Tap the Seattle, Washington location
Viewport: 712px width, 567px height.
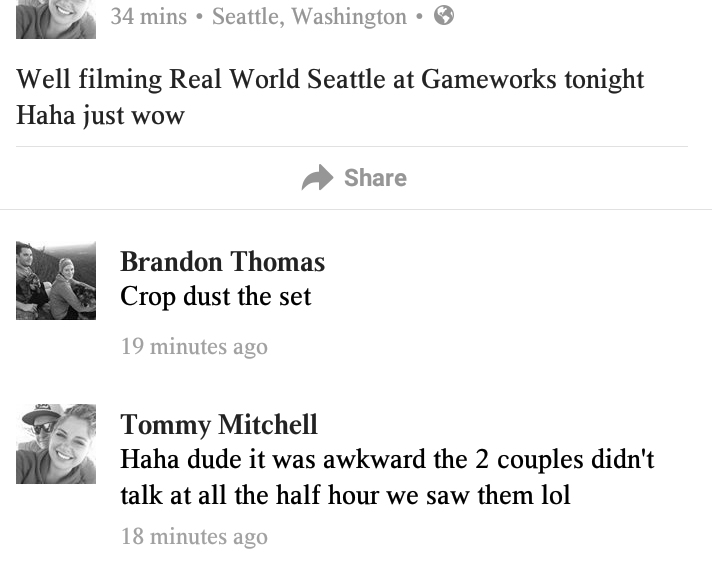[x=309, y=17]
